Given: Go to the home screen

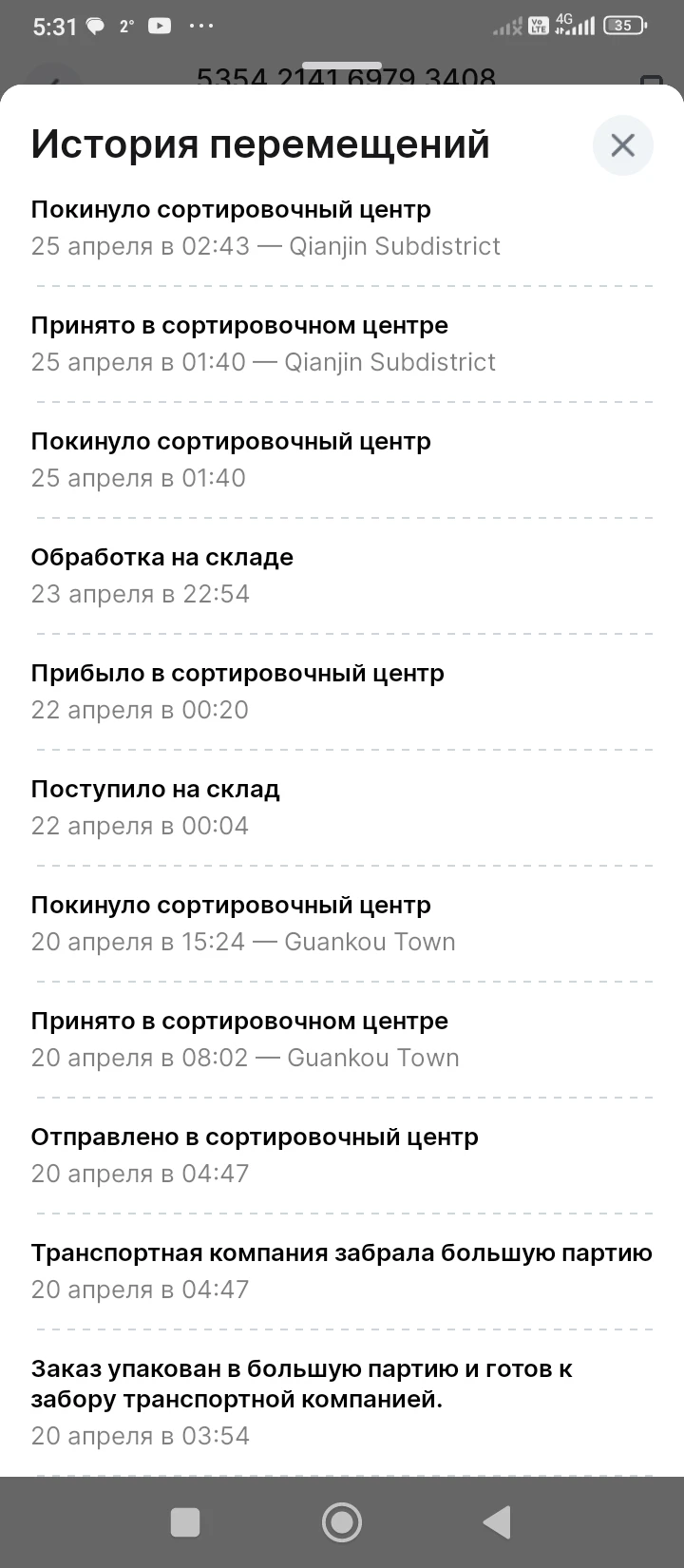Looking at the screenshot, I should point(342,1522).
